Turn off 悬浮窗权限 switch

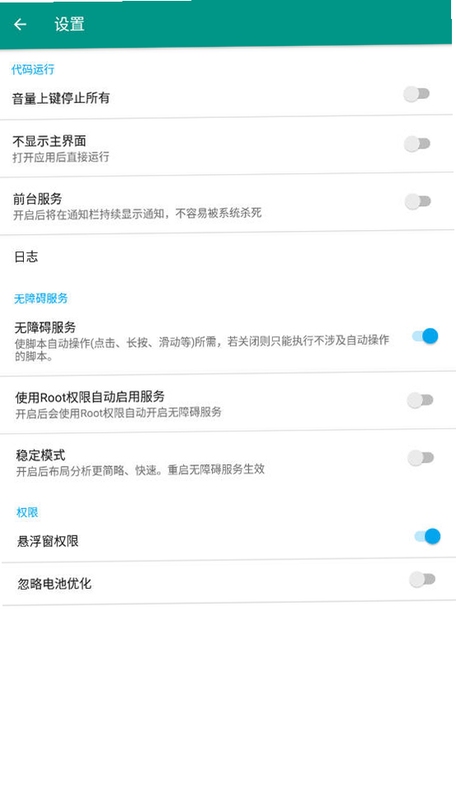(x=427, y=536)
